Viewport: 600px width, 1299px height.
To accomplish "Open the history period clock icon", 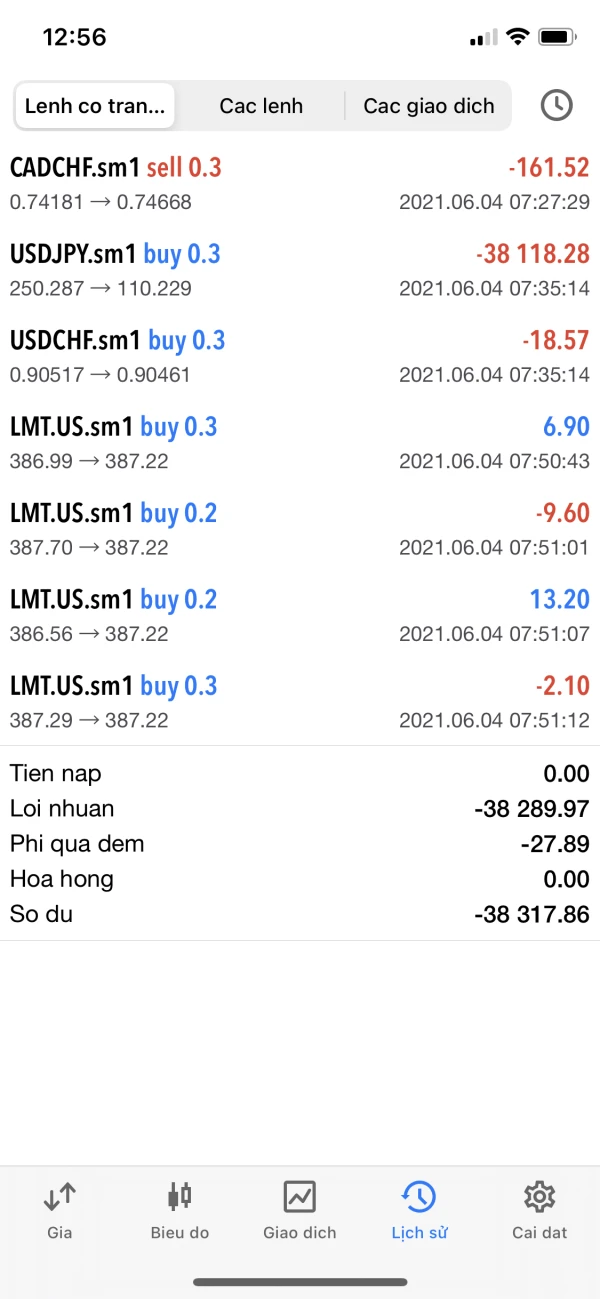I will pyautogui.click(x=556, y=105).
